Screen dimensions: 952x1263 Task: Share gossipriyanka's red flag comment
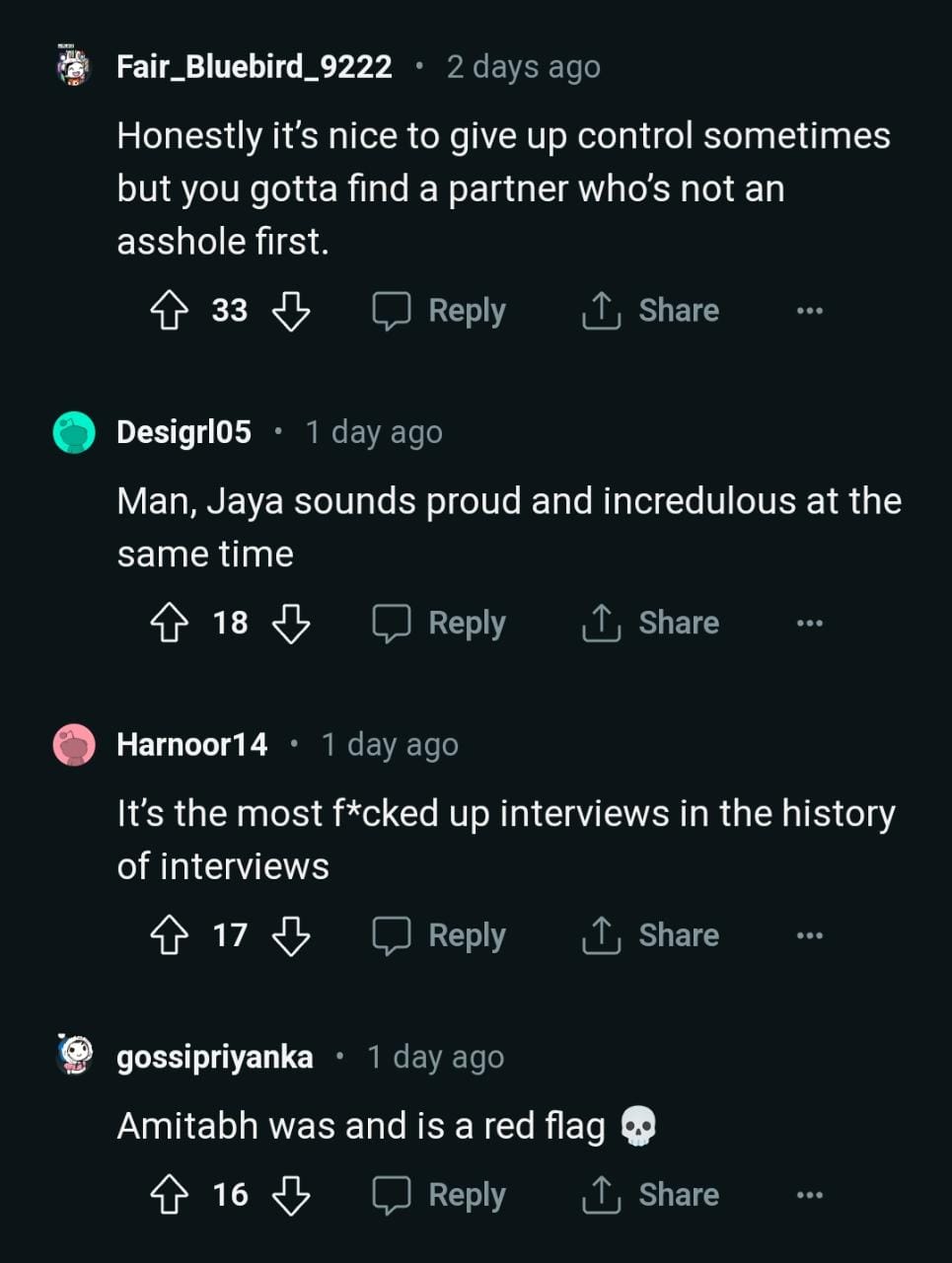tap(650, 1195)
